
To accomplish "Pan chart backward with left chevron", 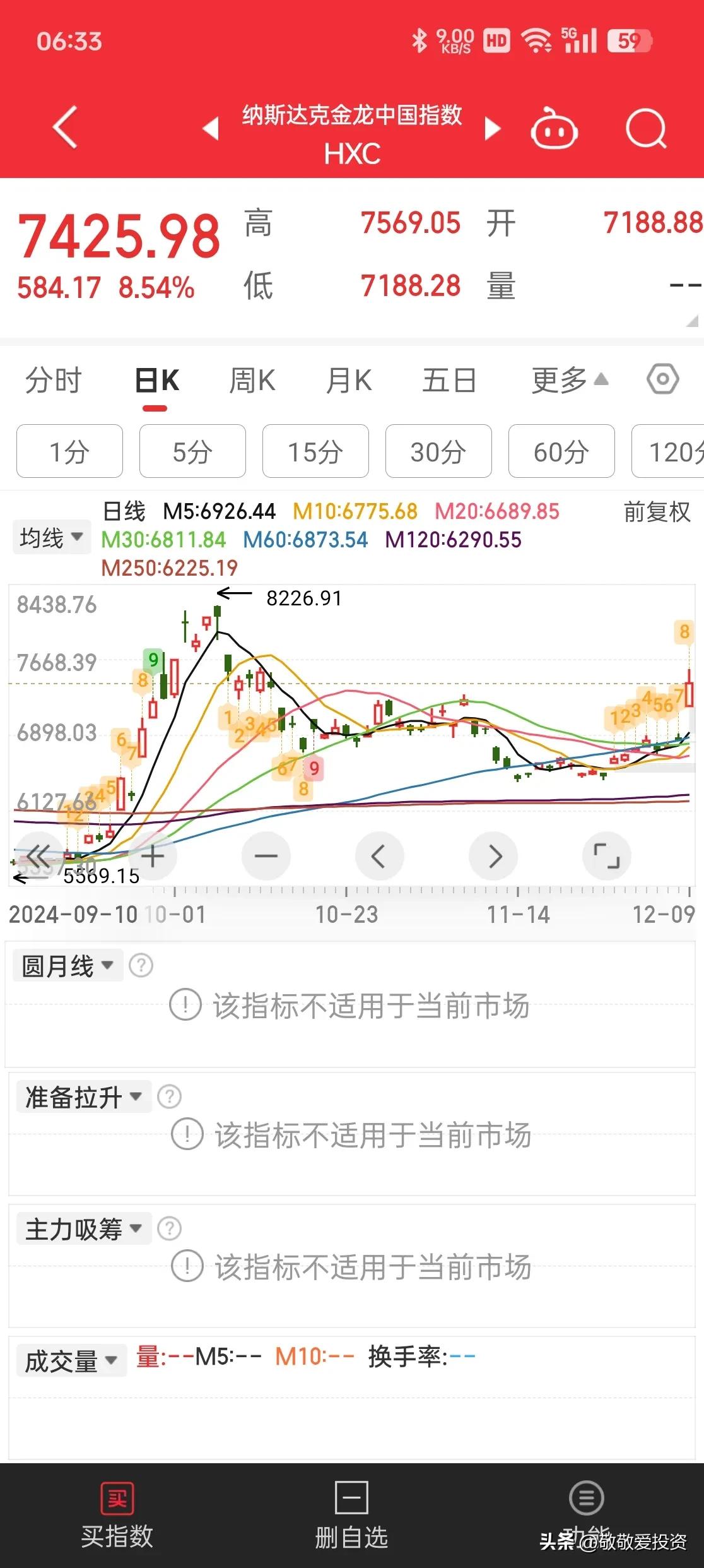I will [379, 856].
